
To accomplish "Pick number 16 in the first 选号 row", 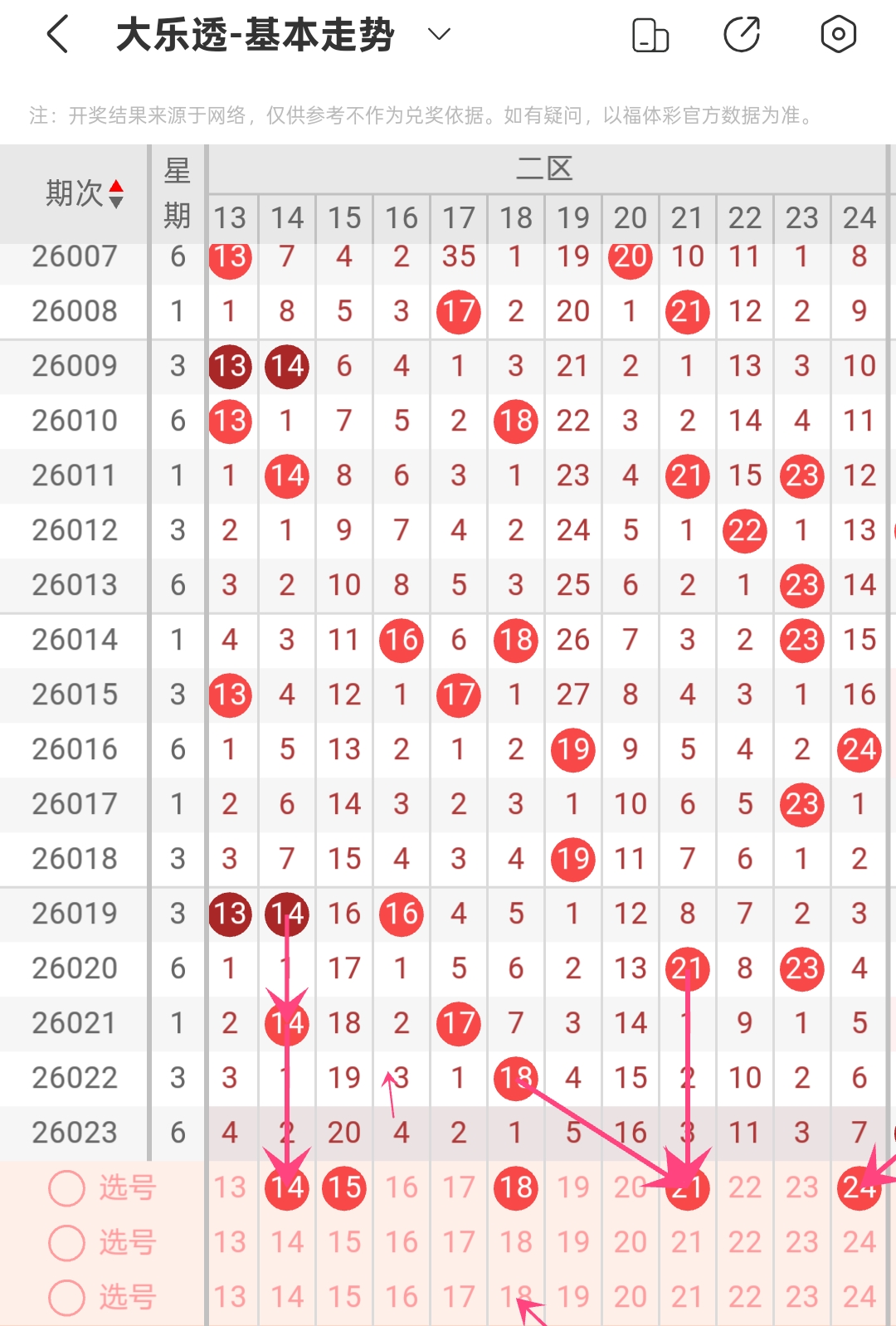I will point(402,1188).
